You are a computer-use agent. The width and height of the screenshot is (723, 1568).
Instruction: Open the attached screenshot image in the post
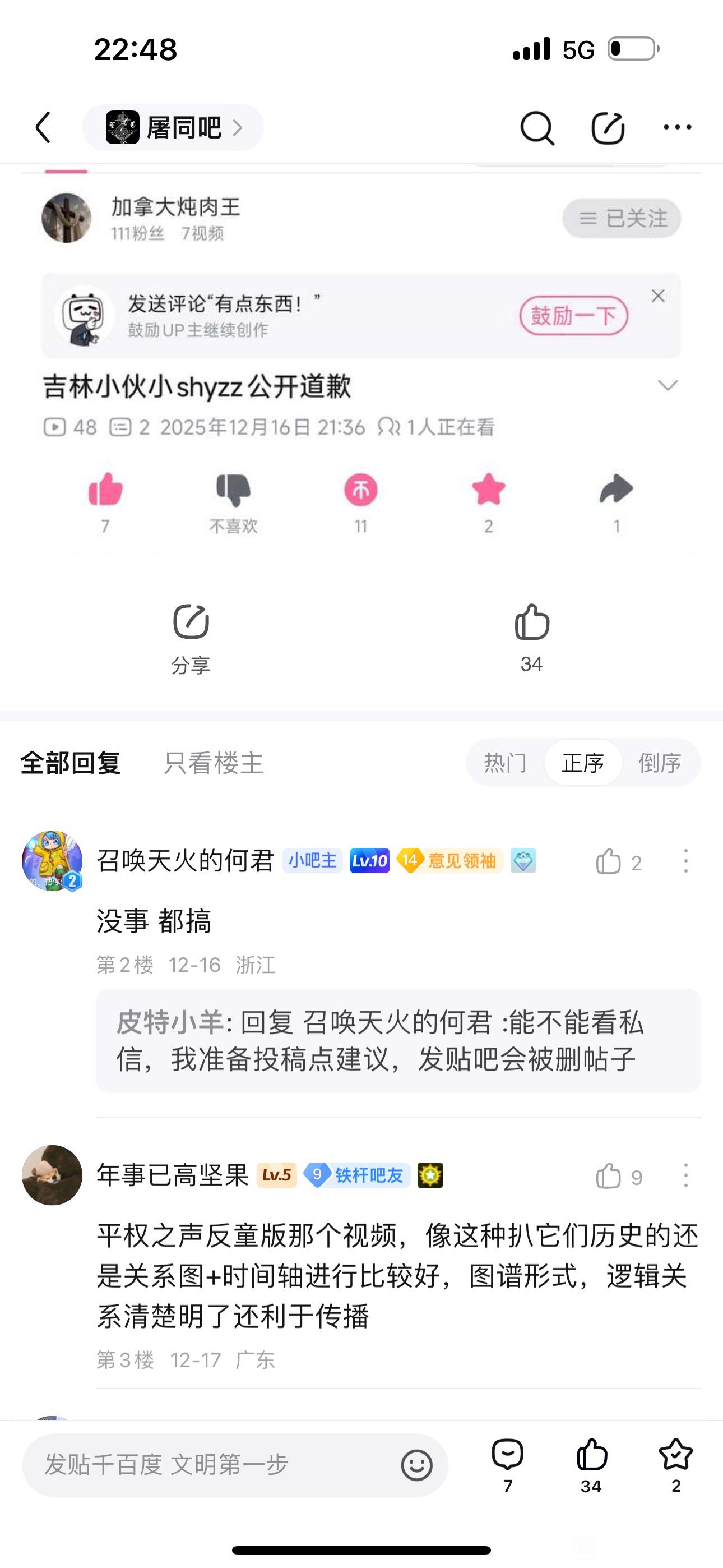click(361, 365)
